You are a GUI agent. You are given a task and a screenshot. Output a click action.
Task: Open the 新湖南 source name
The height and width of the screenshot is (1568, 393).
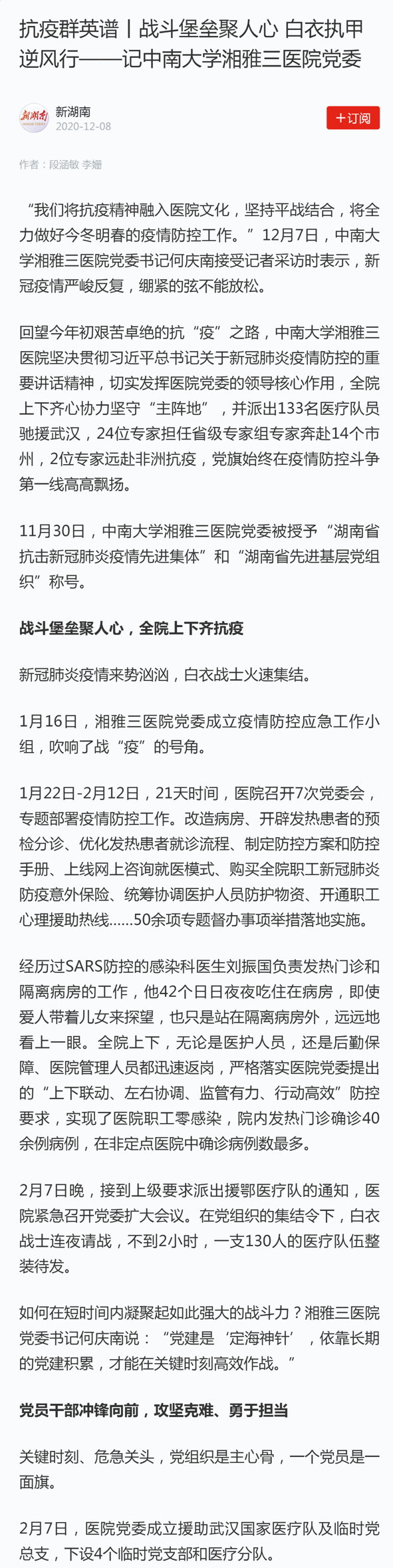tap(73, 111)
